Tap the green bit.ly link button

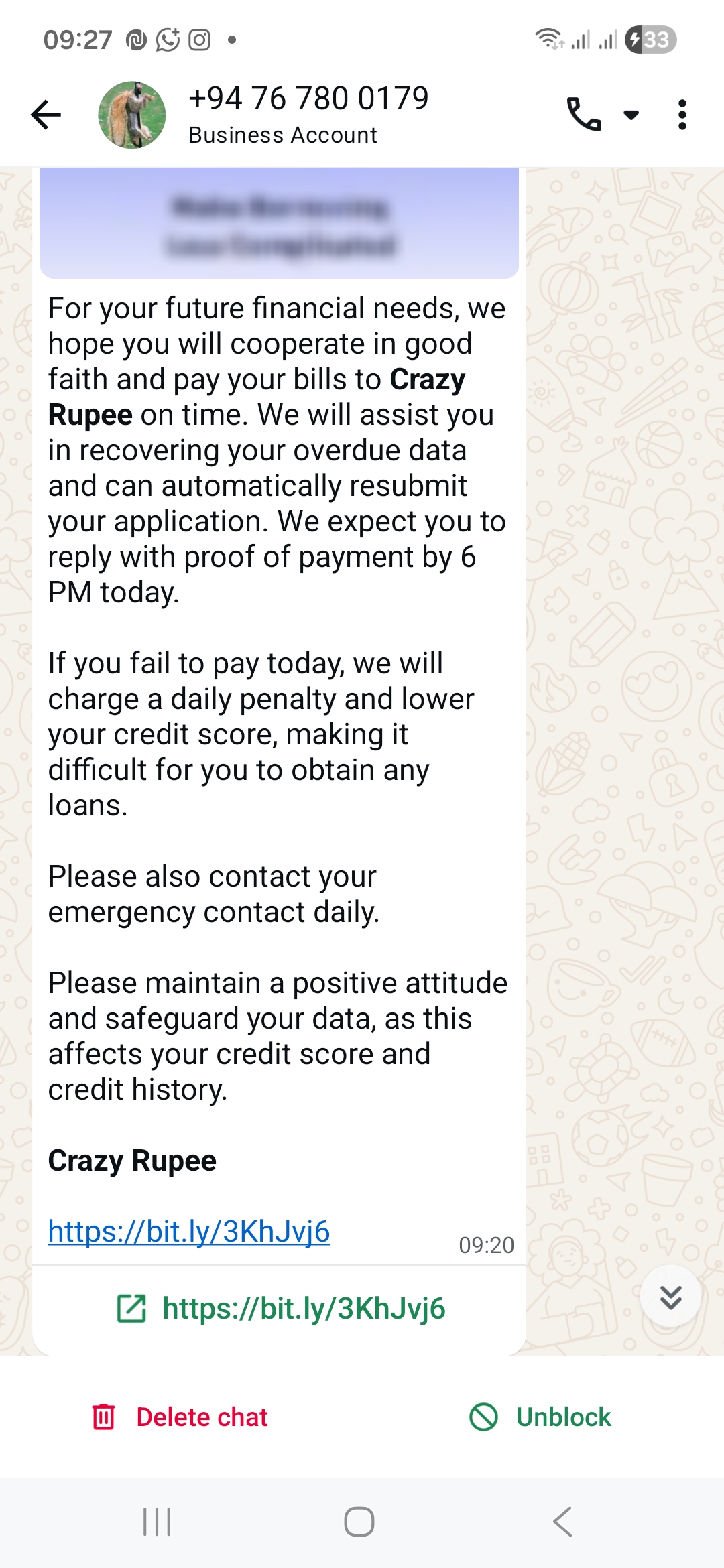tap(280, 1308)
